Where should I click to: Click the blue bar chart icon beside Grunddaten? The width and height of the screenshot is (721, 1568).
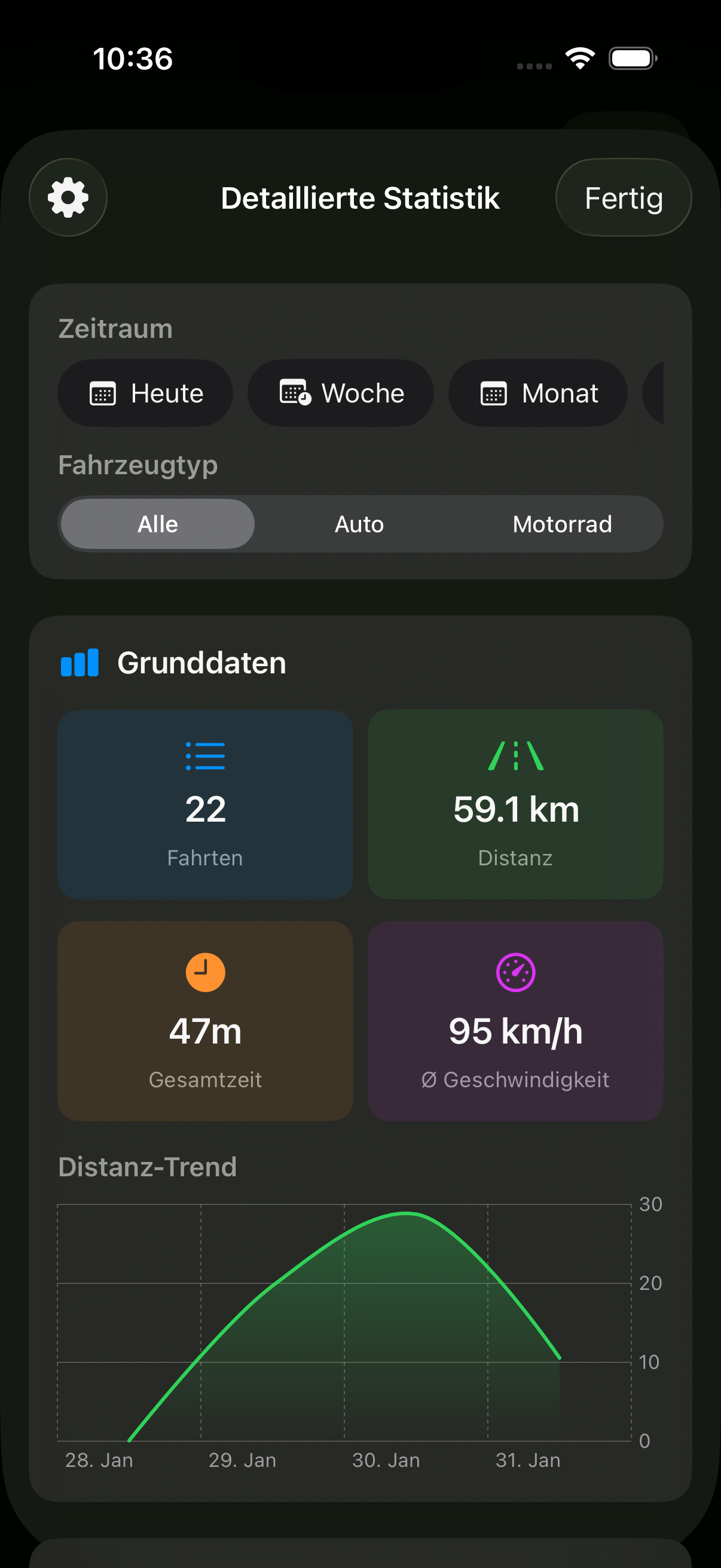[79, 663]
